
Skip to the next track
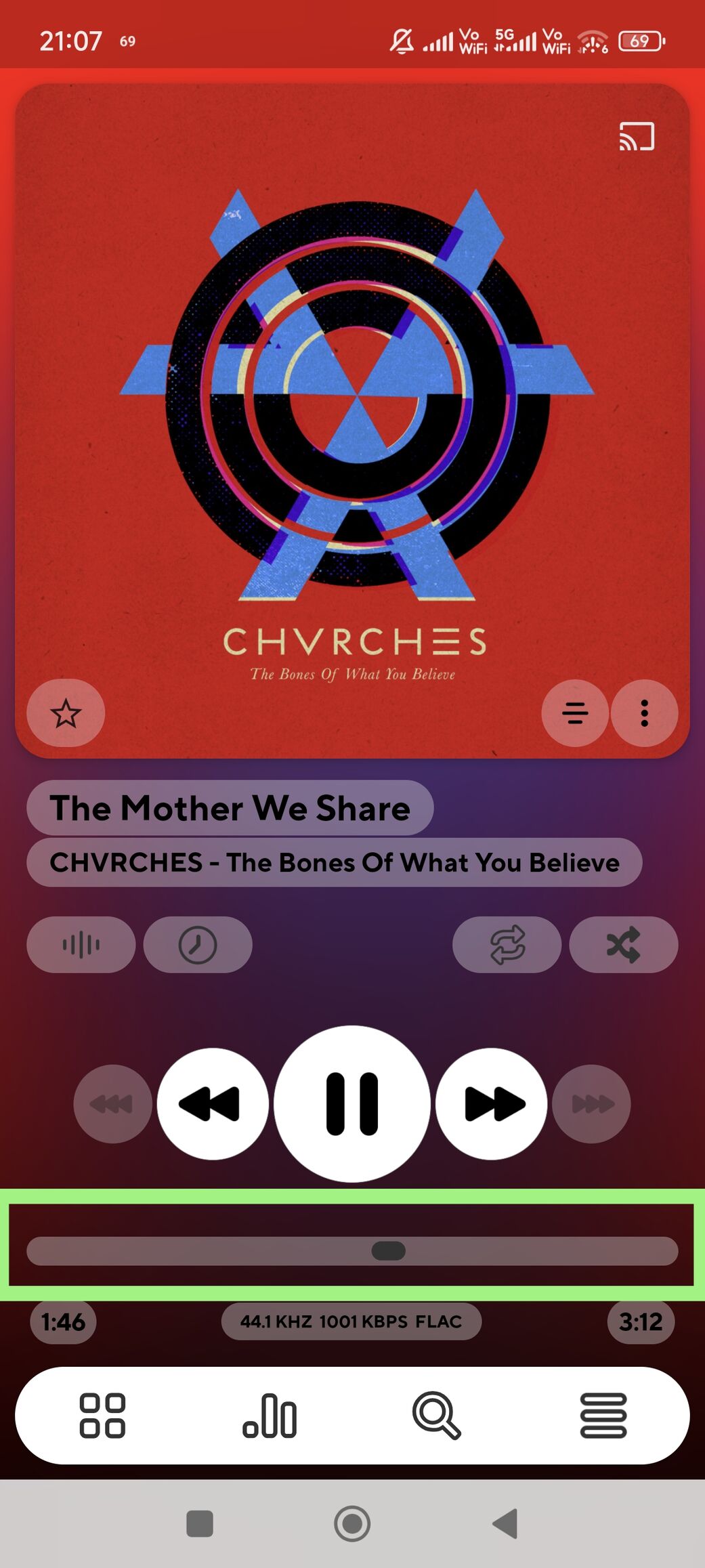pos(492,1103)
